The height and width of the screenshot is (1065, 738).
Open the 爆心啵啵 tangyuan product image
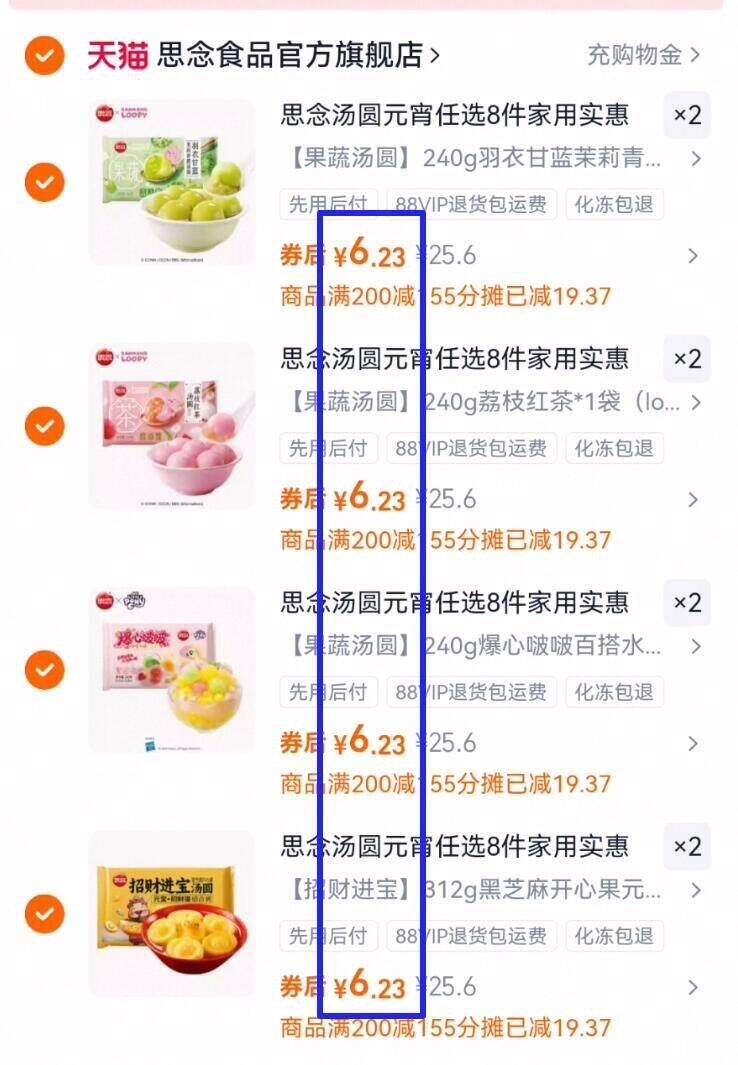pos(171,670)
